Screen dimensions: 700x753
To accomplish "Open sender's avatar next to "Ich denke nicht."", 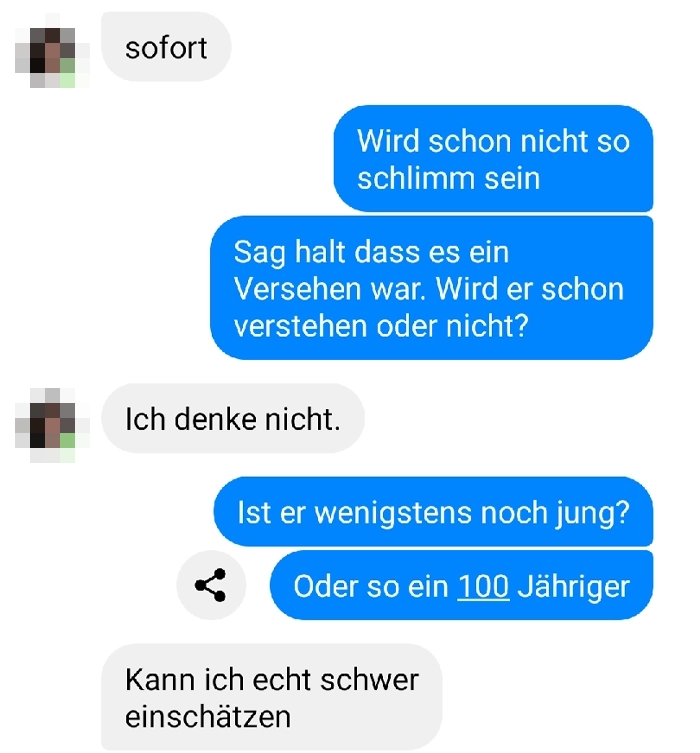I will pyautogui.click(x=46, y=419).
